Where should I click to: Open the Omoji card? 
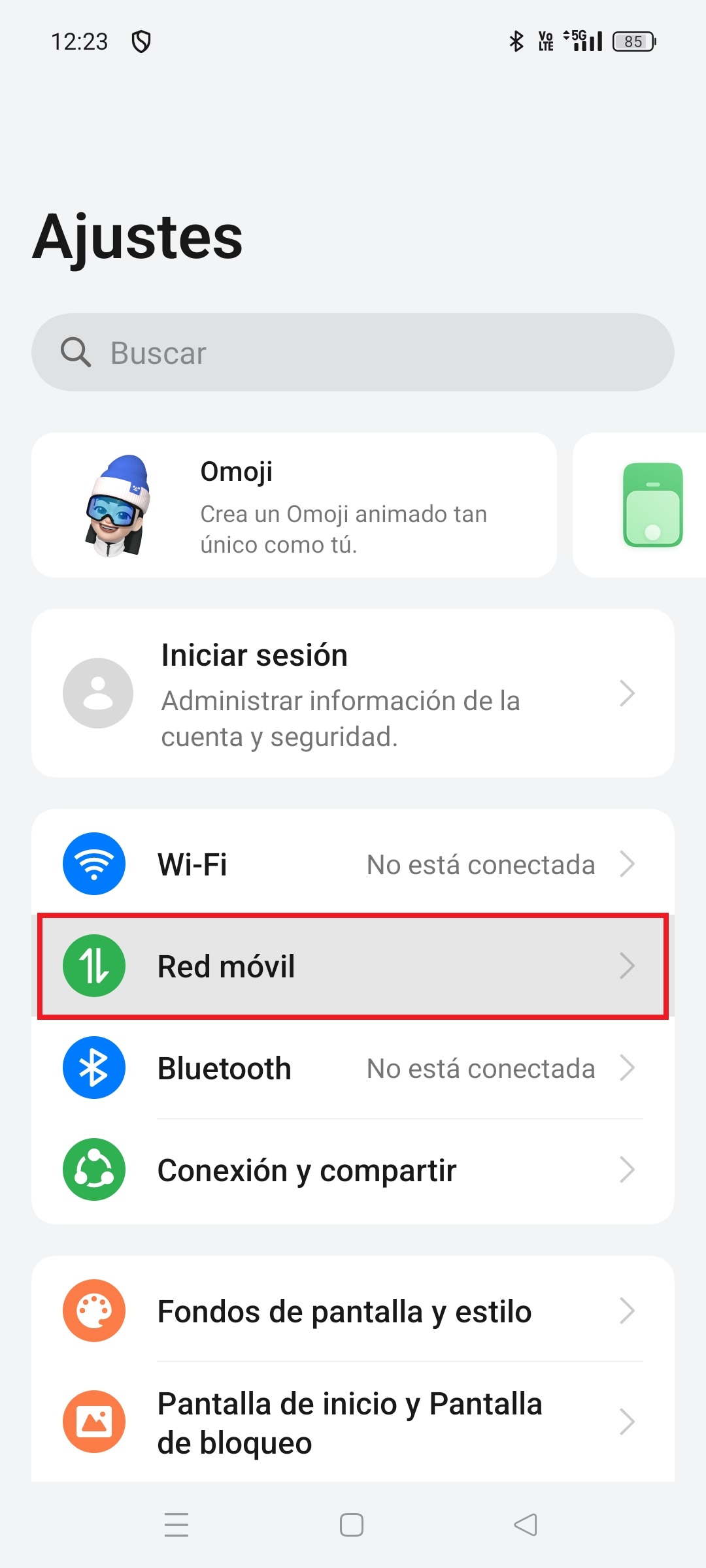[294, 505]
